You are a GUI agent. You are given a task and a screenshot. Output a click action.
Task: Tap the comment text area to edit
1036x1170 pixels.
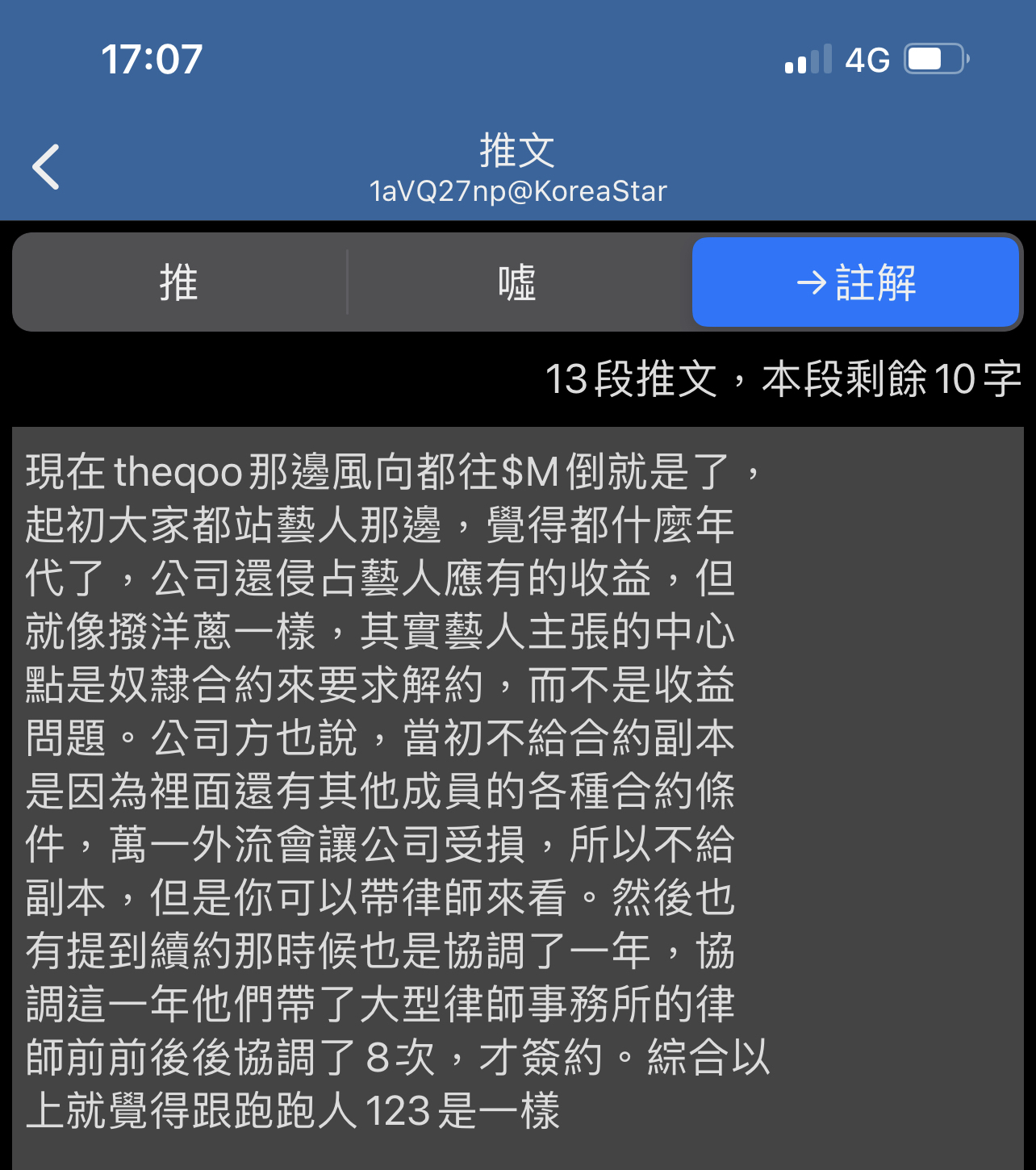[x=516, y=791]
